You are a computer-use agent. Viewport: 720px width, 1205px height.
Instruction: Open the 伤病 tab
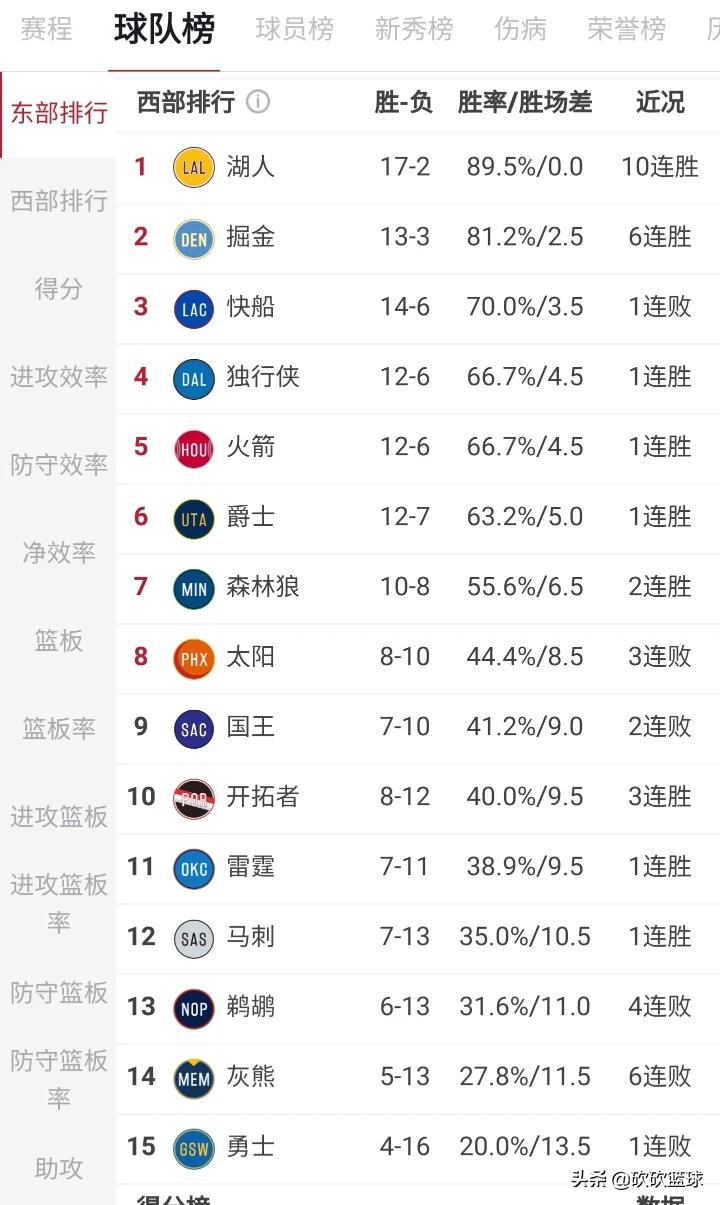pyautogui.click(x=520, y=29)
